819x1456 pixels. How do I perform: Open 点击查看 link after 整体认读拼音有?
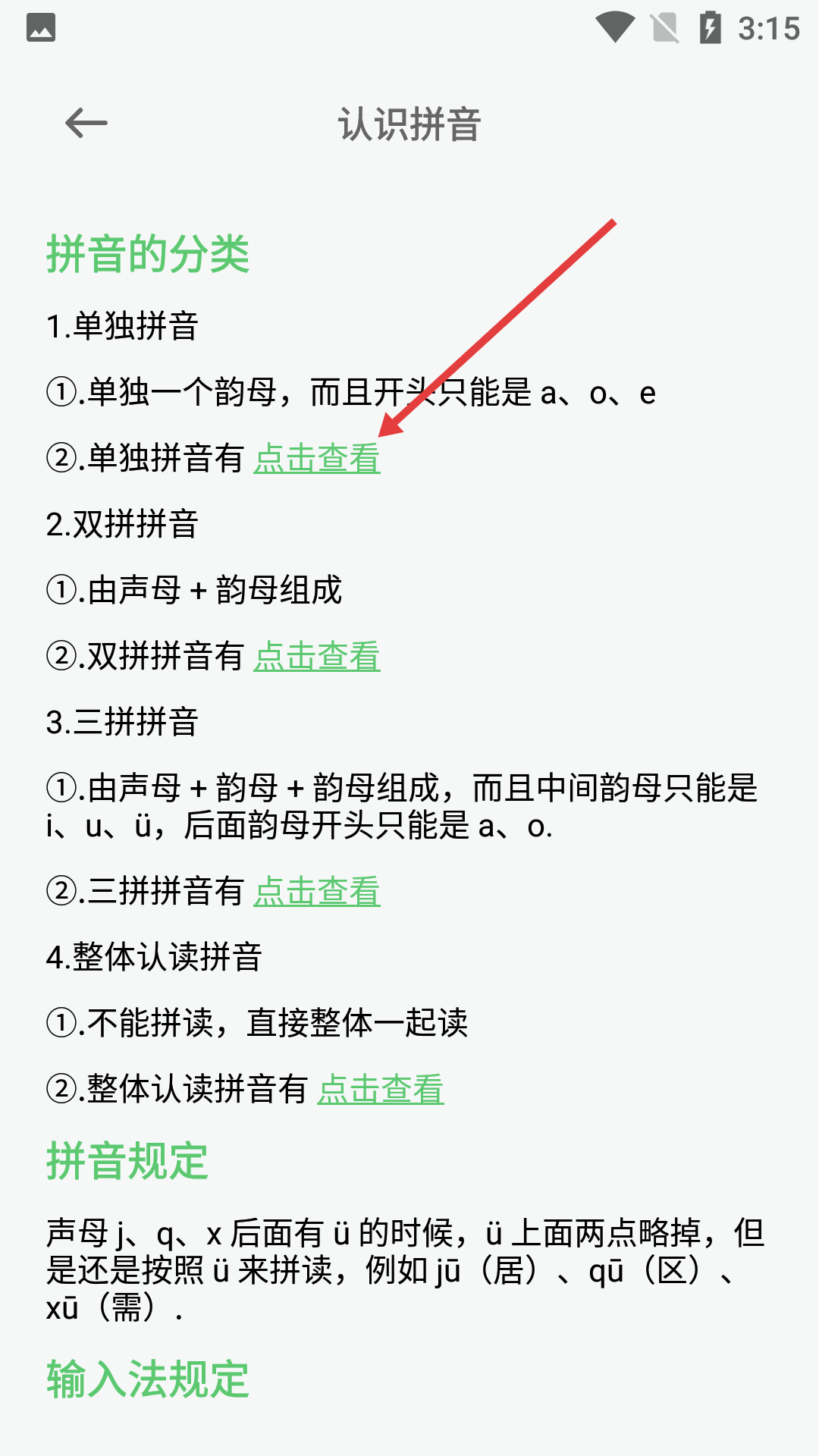(381, 1090)
